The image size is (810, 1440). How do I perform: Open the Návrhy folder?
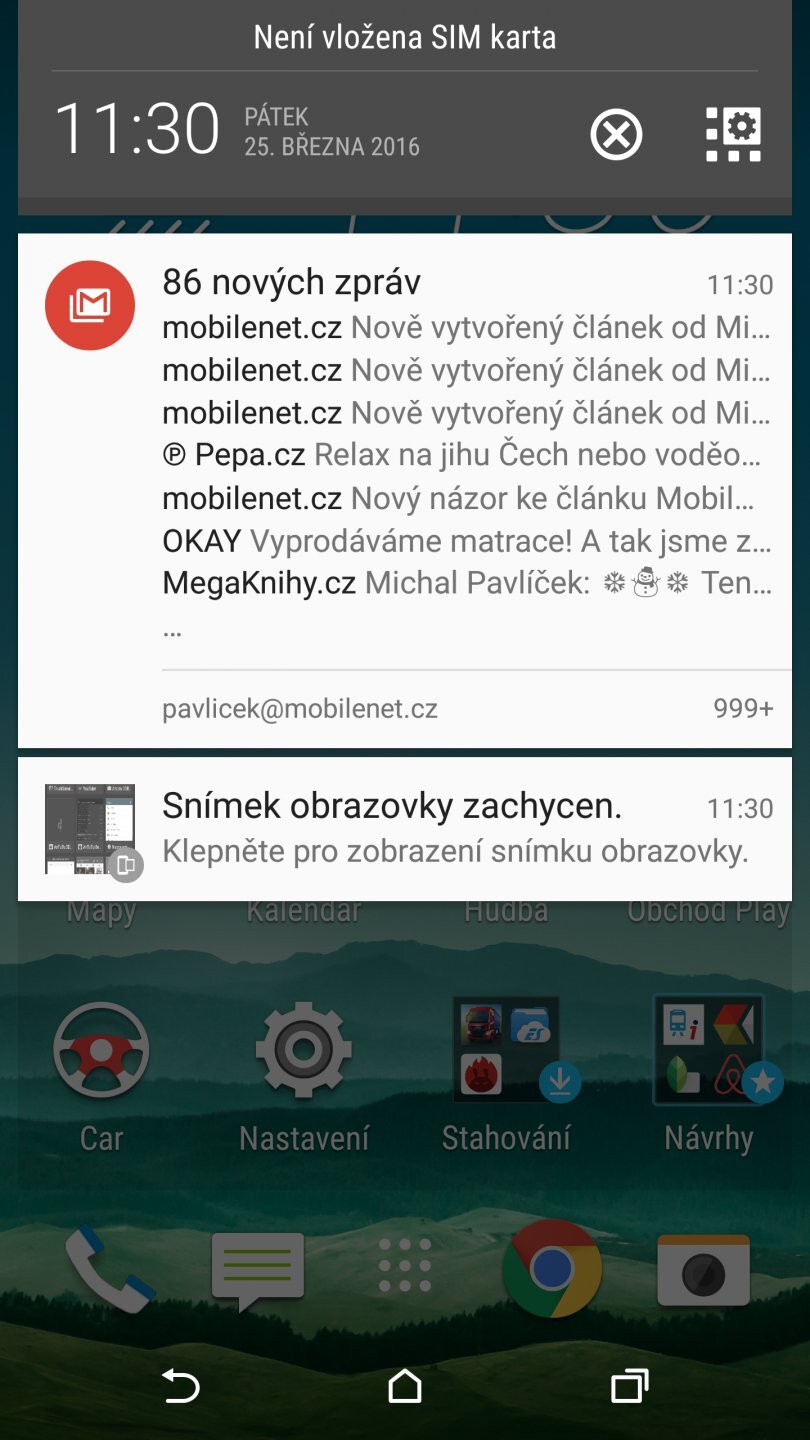pos(708,1050)
